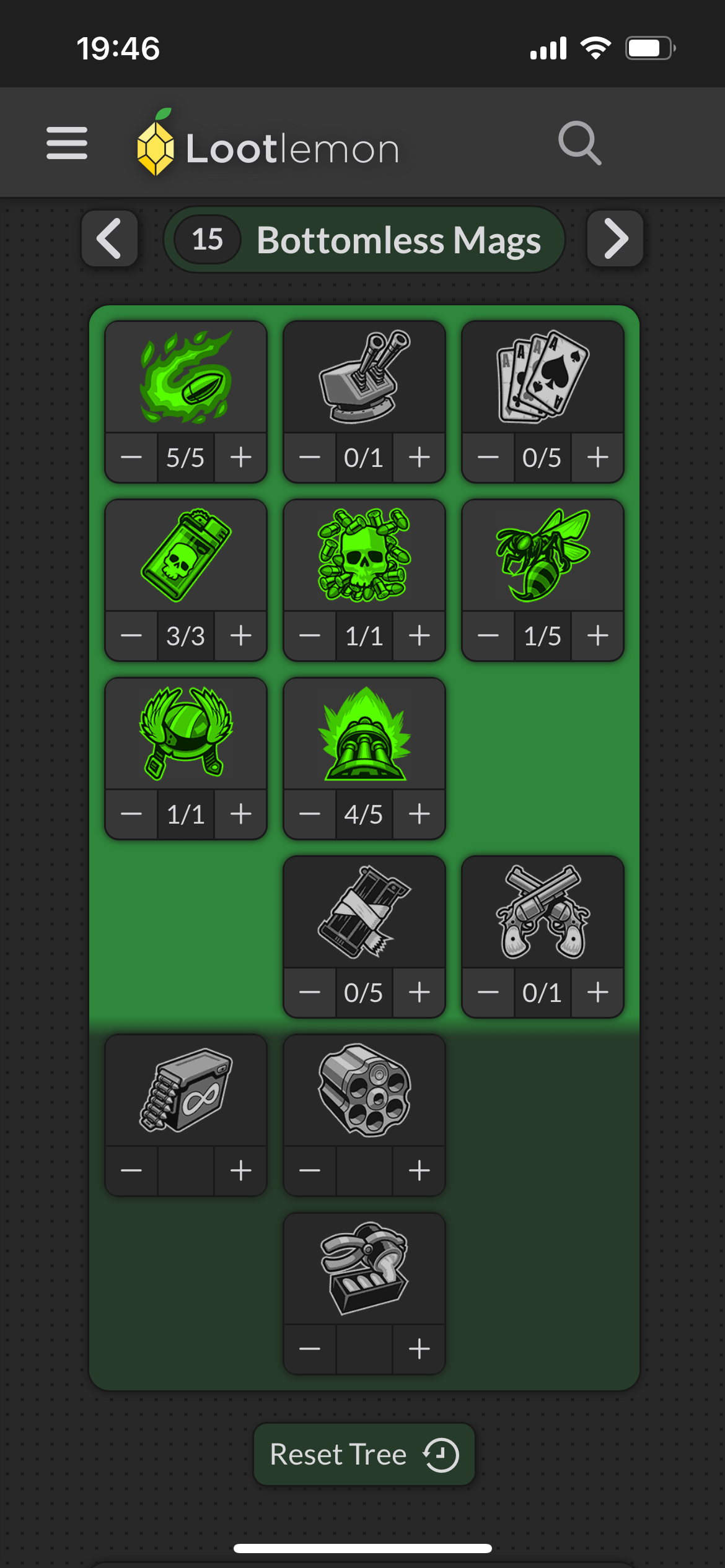Go to the next skill tree
The width and height of the screenshot is (725, 1568).
click(615, 239)
